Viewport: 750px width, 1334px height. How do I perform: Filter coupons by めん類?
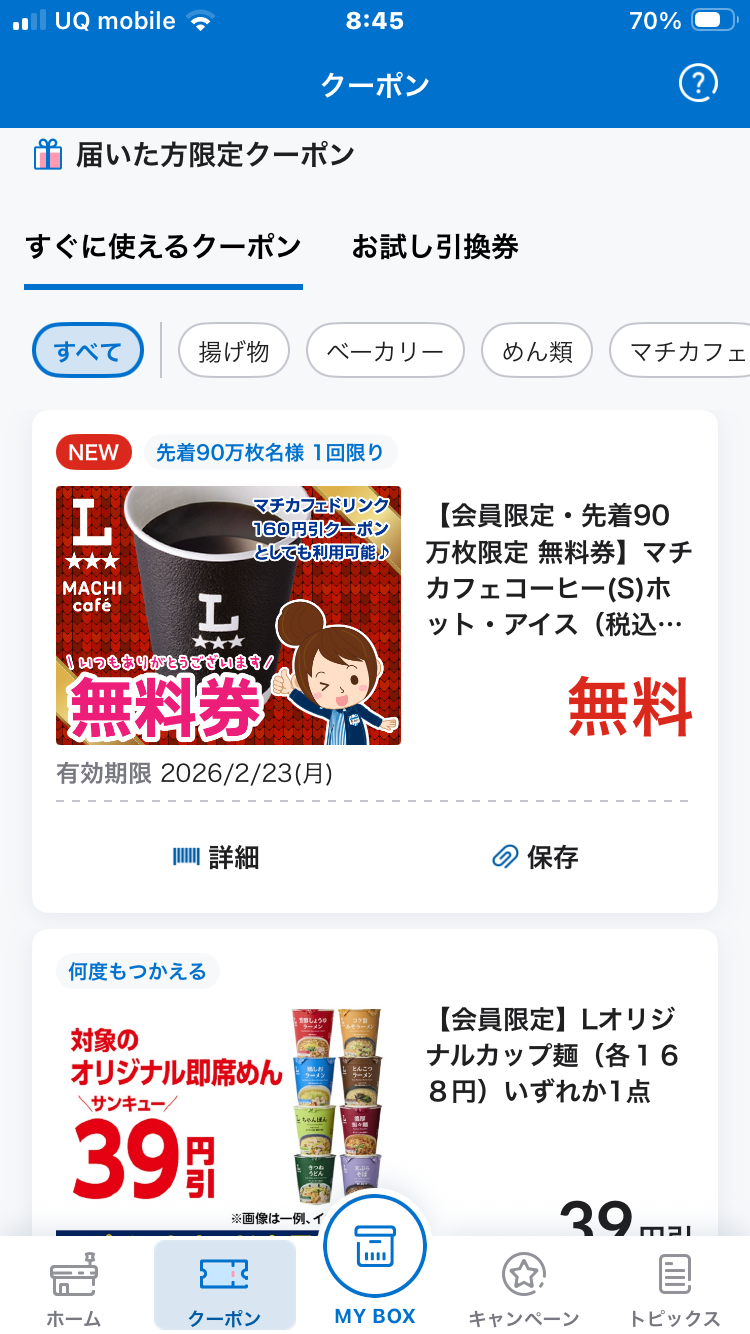pos(537,351)
